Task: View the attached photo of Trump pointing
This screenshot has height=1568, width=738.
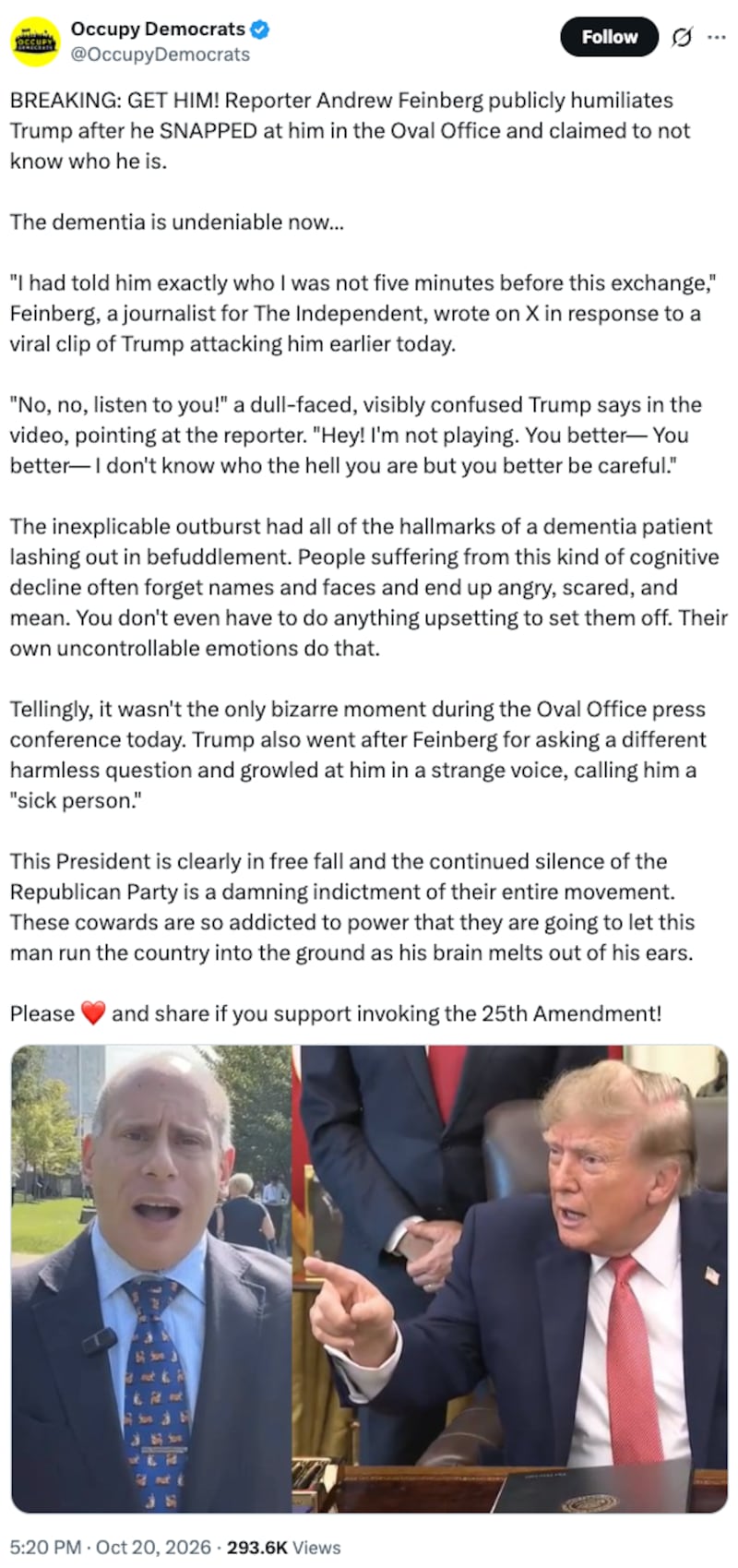Action: click(x=510, y=1278)
